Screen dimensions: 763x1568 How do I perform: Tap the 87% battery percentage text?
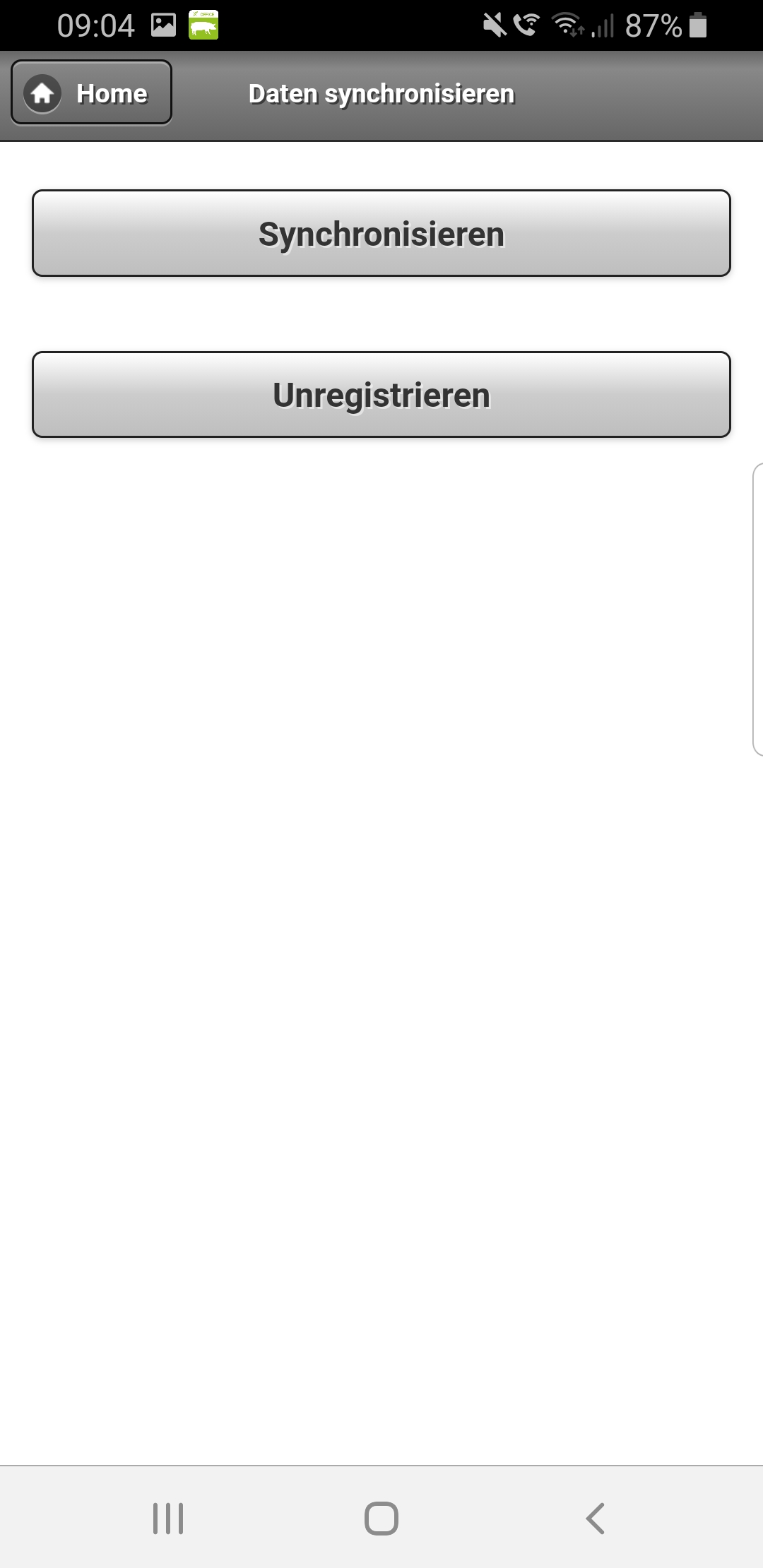[x=653, y=23]
